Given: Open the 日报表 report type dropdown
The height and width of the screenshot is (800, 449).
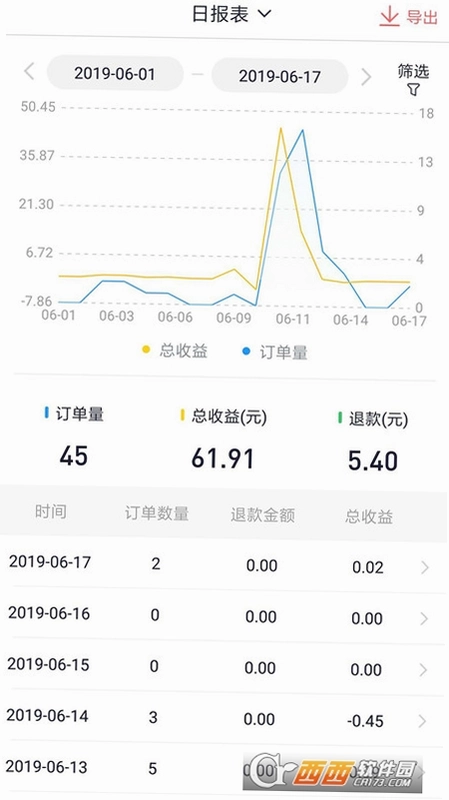Looking at the screenshot, I should coord(231,14).
